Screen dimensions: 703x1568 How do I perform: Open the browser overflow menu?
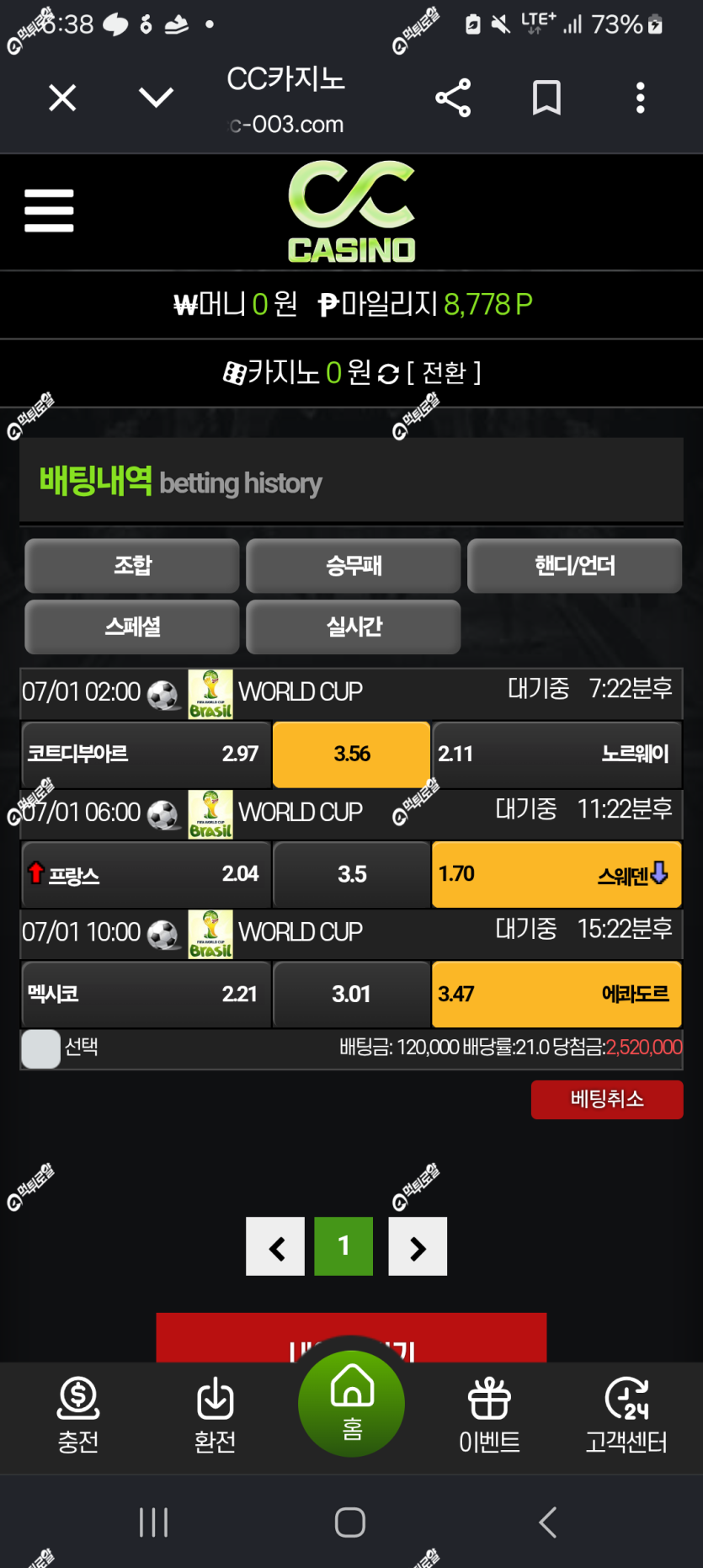click(x=641, y=98)
